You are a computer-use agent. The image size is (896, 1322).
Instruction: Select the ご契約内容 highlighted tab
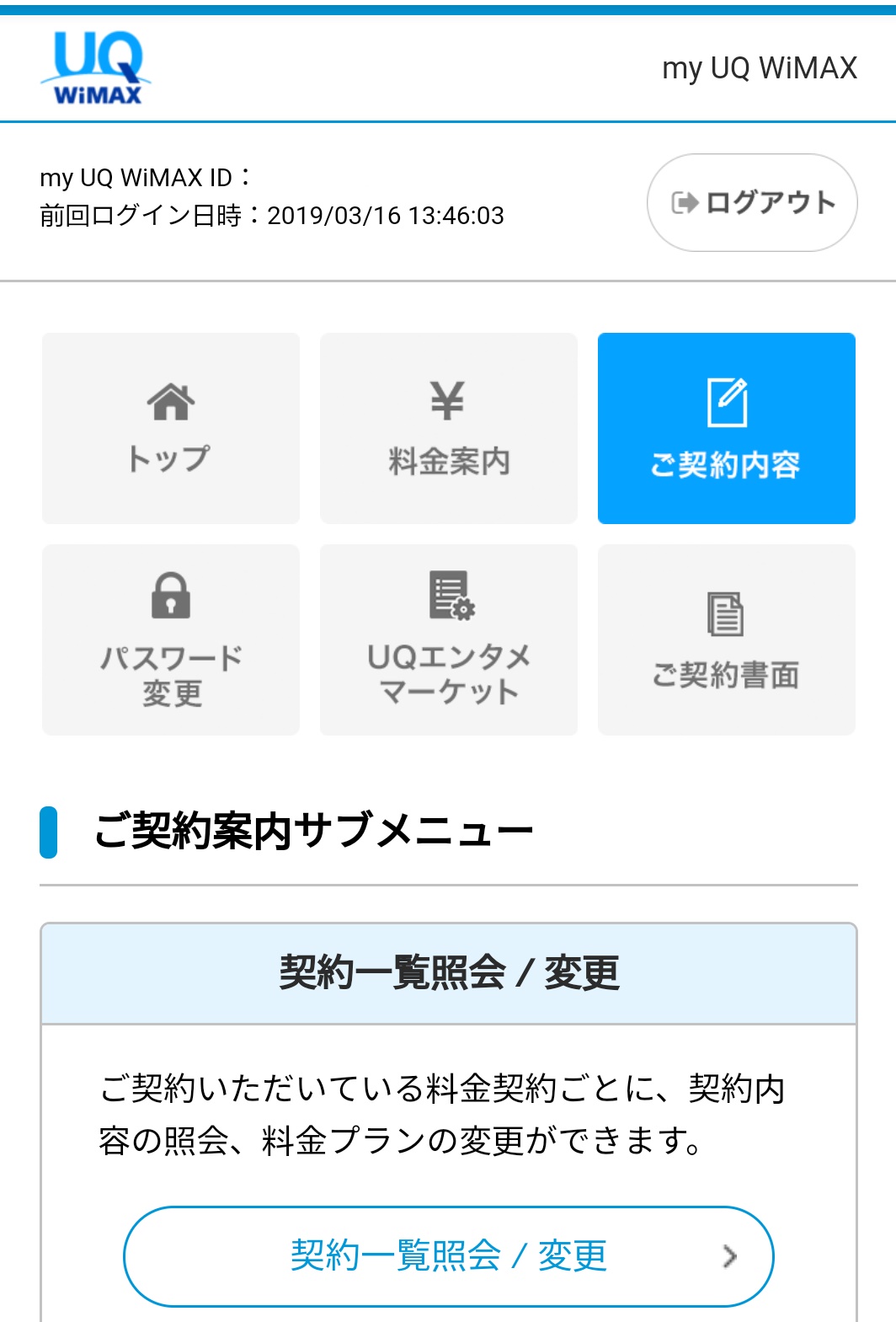point(728,428)
